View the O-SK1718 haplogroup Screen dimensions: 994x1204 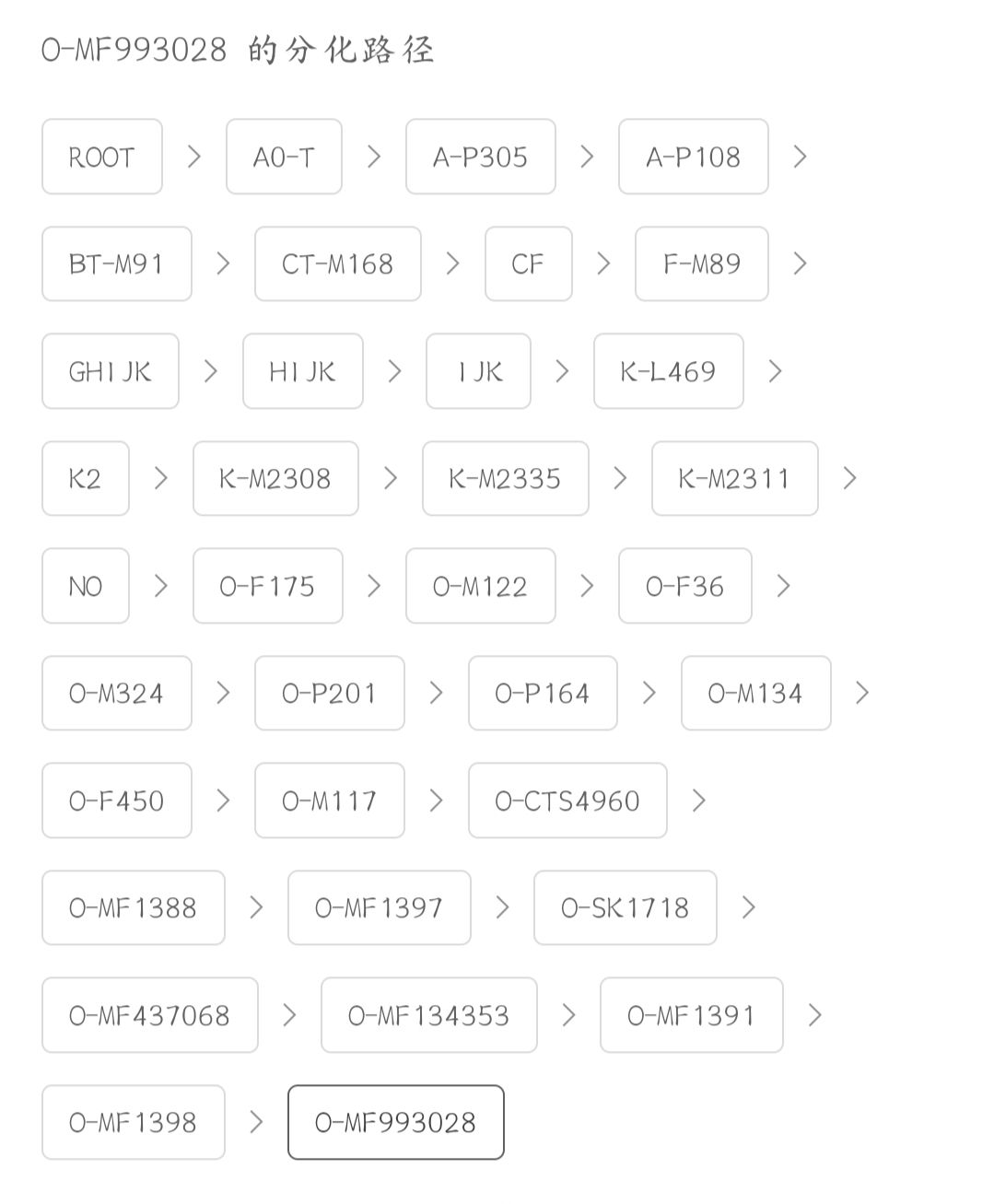(625, 908)
